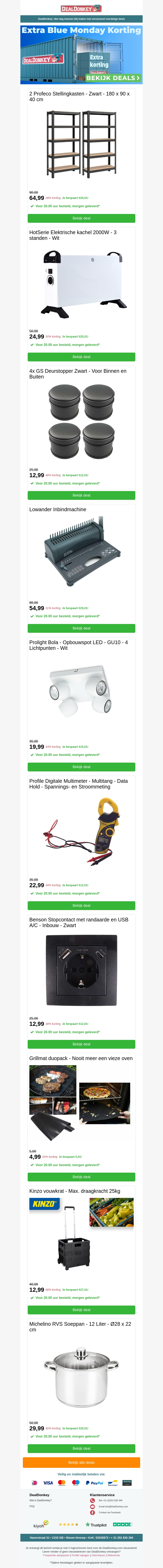The image size is (163, 1568).
Task: Open the Lowander Inbindmachine deal
Action: pos(81,628)
